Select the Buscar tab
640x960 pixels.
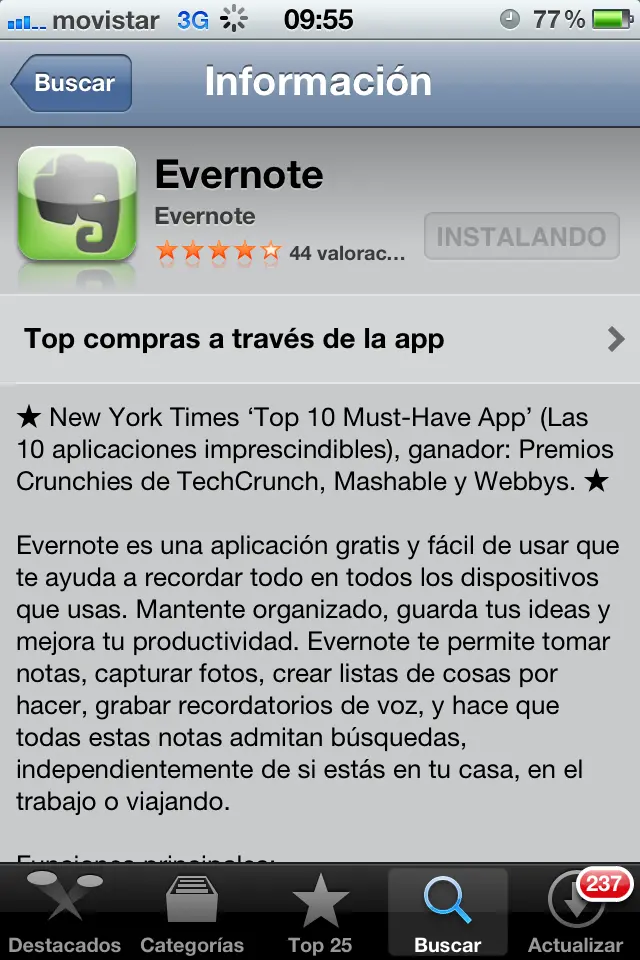(x=448, y=913)
